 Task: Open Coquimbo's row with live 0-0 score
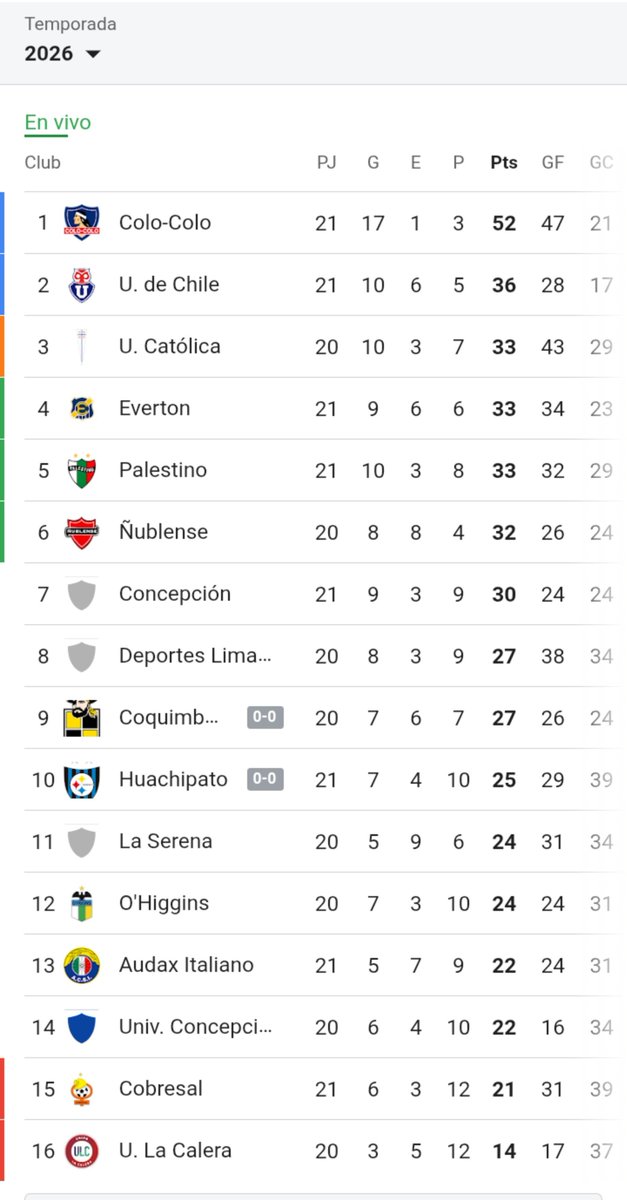pyautogui.click(x=313, y=719)
